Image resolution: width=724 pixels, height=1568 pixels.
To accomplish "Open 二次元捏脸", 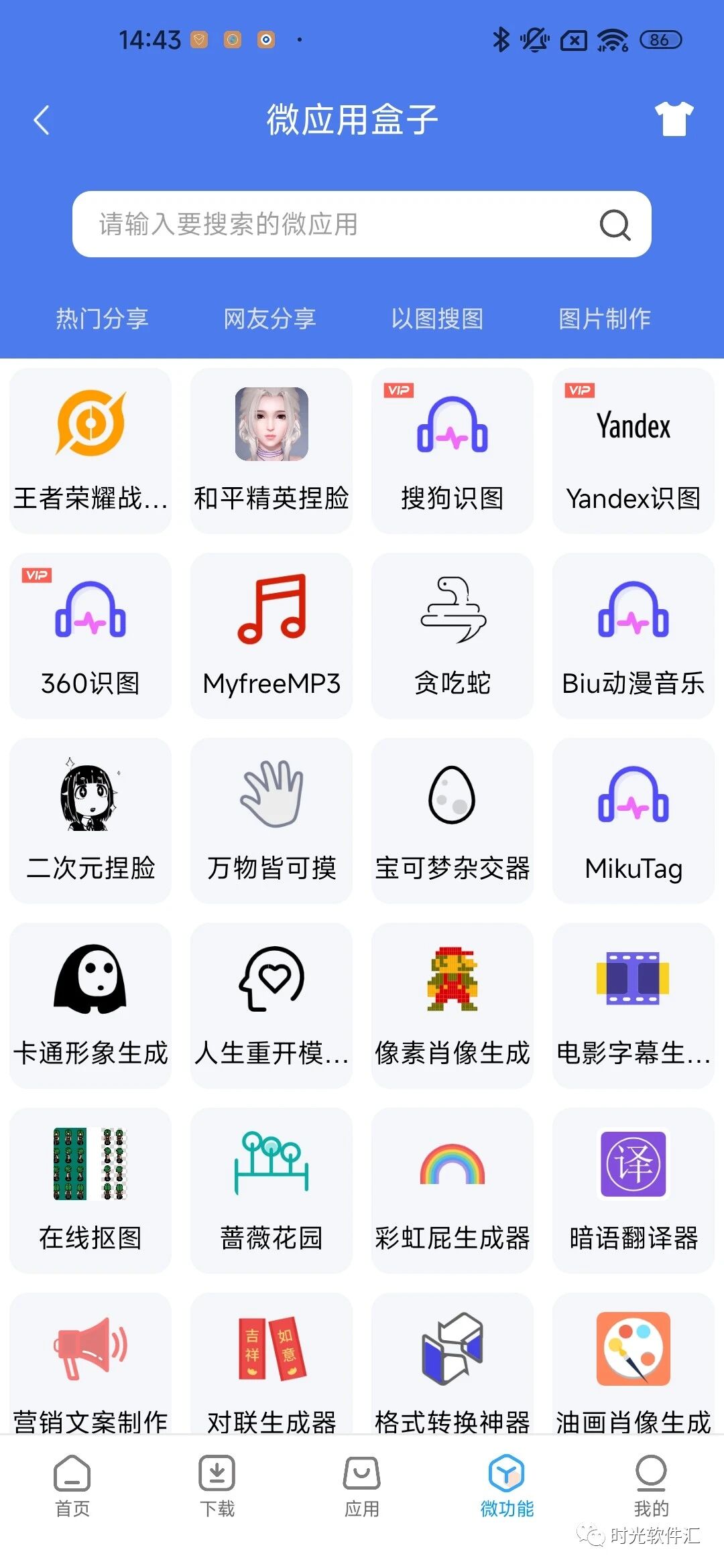I will click(90, 820).
